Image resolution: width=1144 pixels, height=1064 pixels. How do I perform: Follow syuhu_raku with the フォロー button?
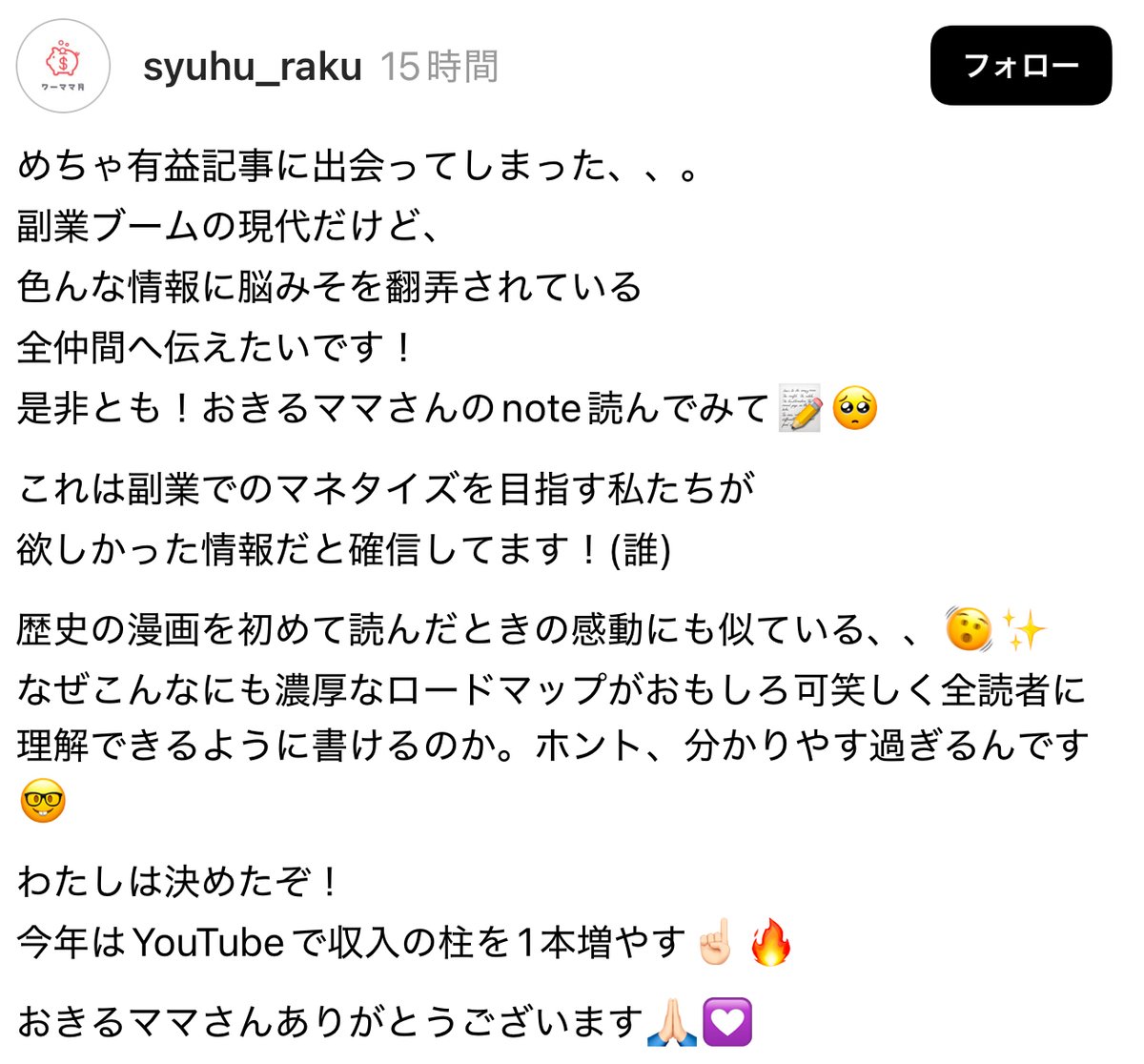(1020, 66)
